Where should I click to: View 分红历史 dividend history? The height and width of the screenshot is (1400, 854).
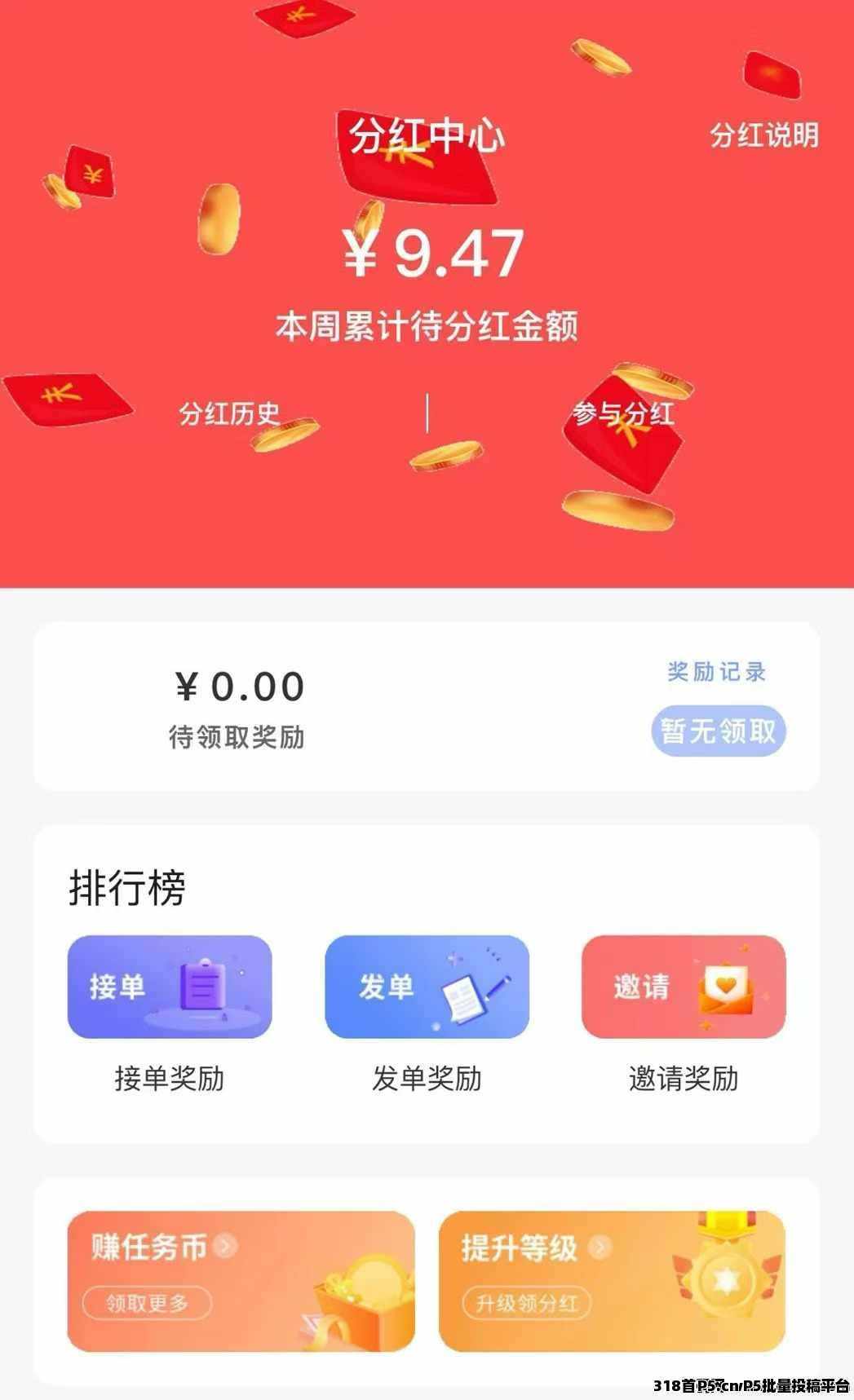(x=230, y=413)
